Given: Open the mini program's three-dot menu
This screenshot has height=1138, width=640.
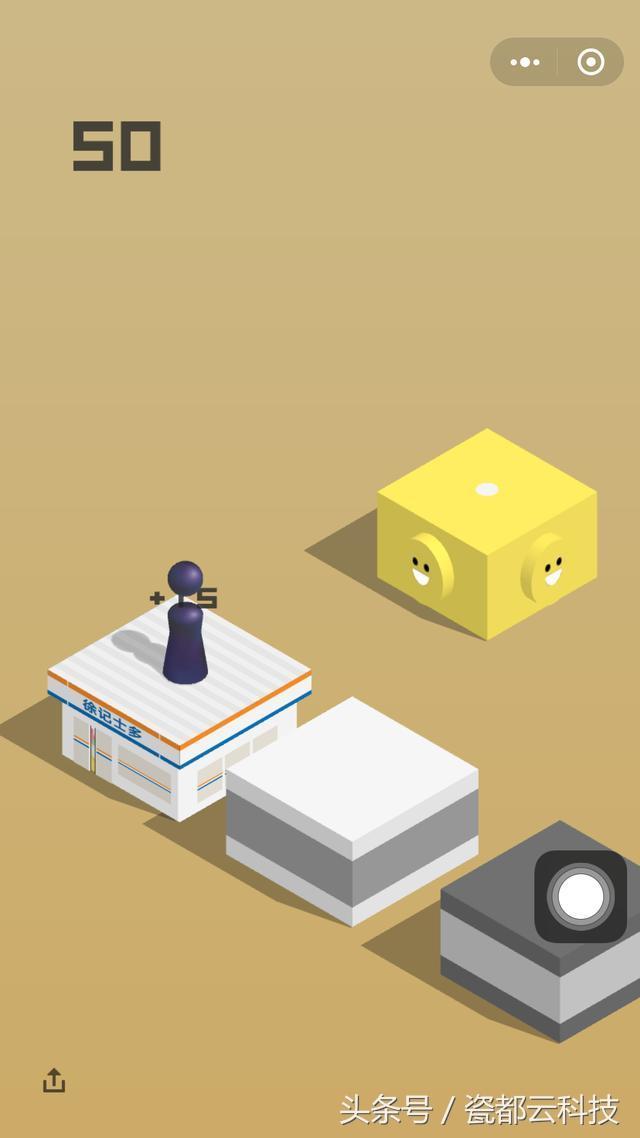Looking at the screenshot, I should 525,62.
